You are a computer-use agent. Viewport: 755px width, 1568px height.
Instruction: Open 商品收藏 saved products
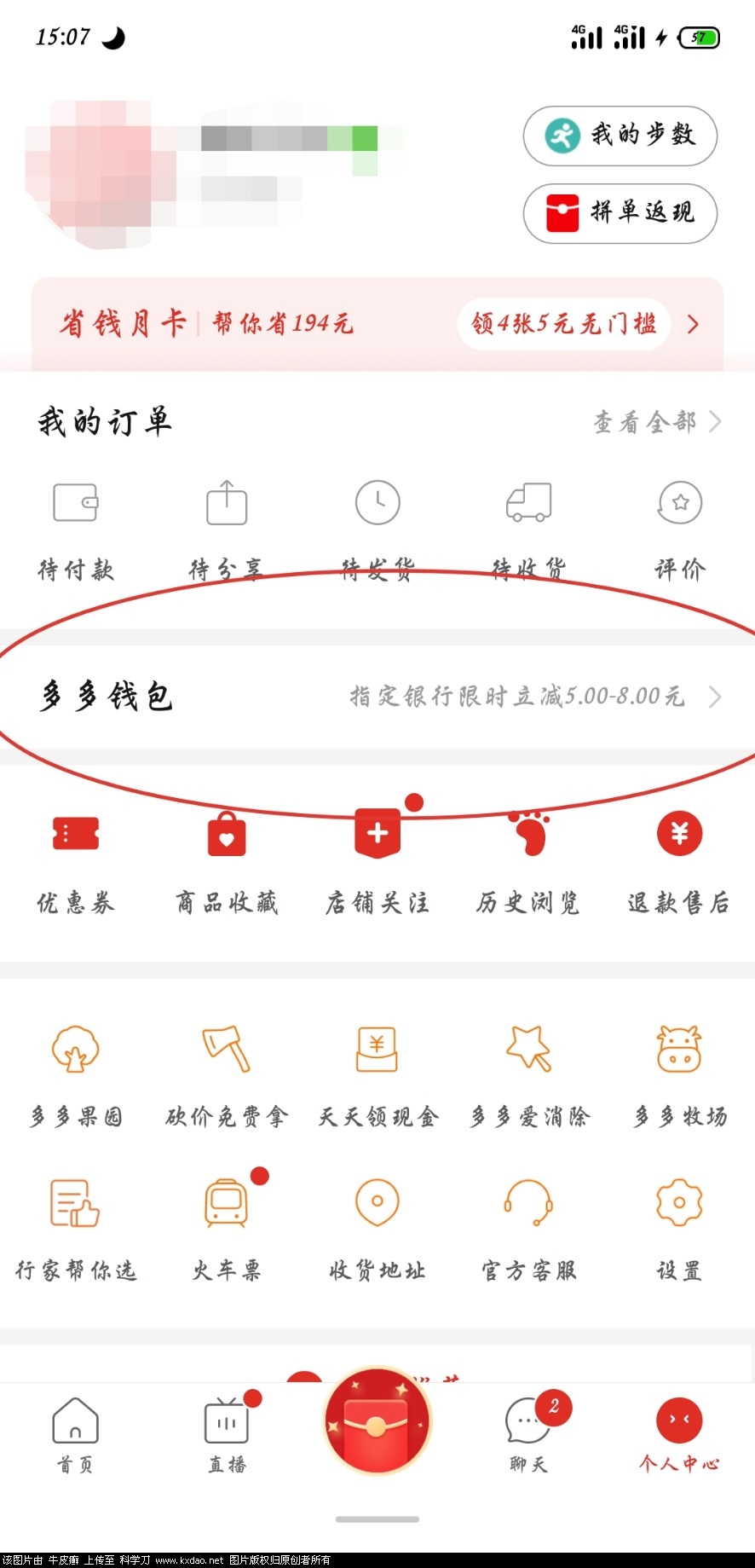[227, 861]
